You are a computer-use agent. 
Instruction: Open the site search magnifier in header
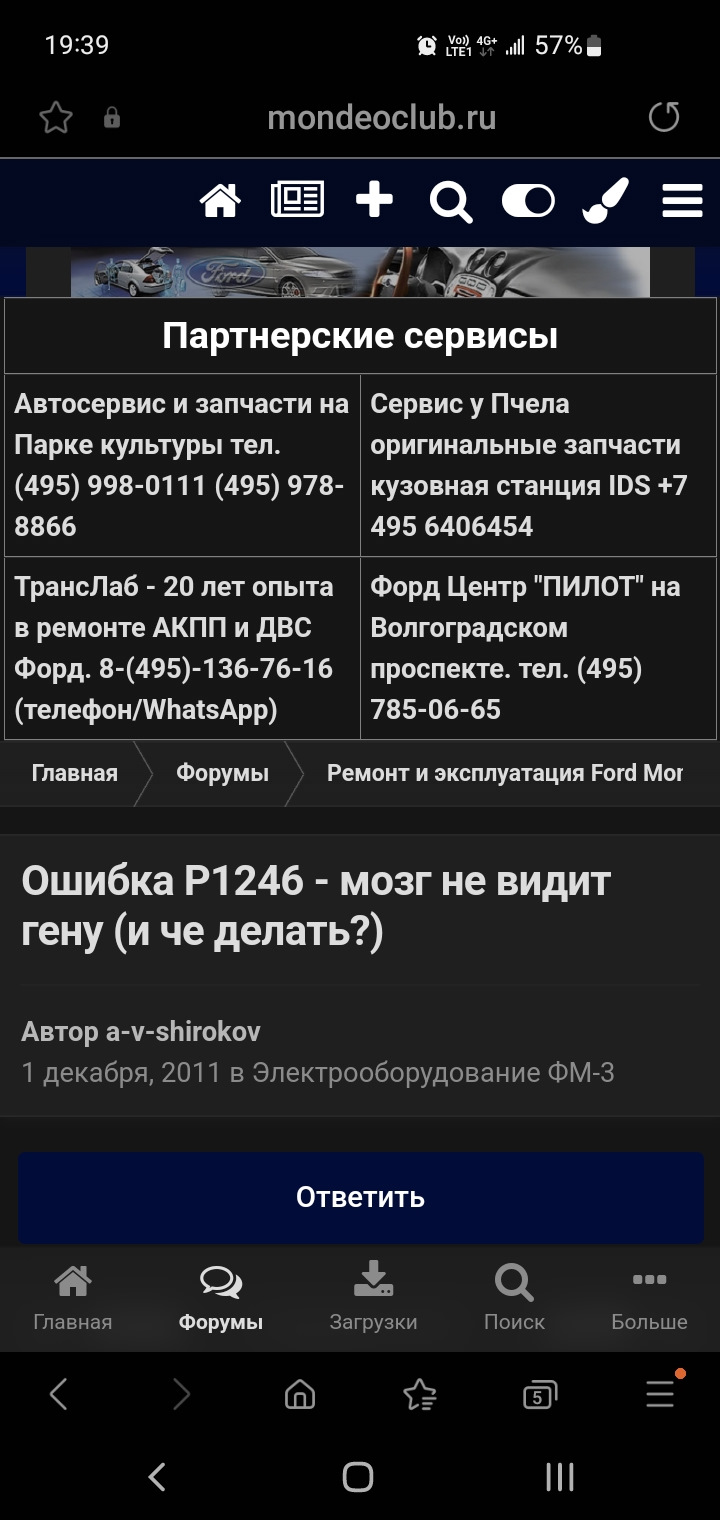tap(450, 202)
